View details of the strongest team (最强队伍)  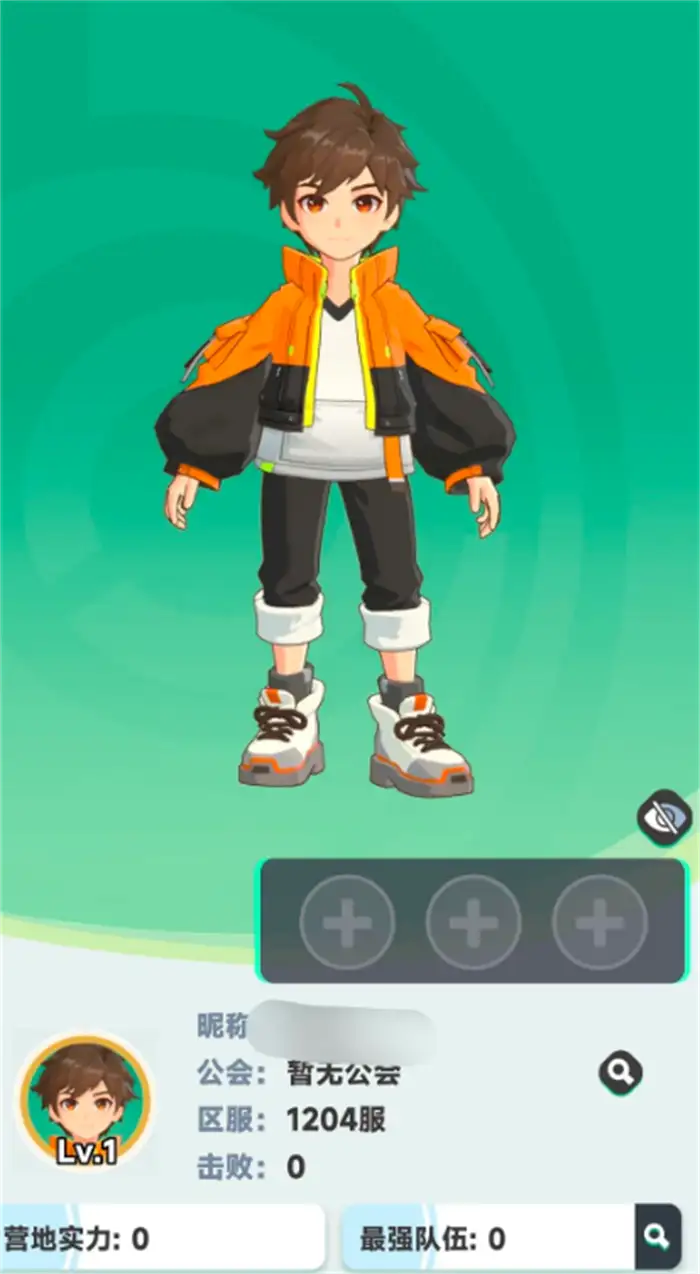coord(657,1237)
